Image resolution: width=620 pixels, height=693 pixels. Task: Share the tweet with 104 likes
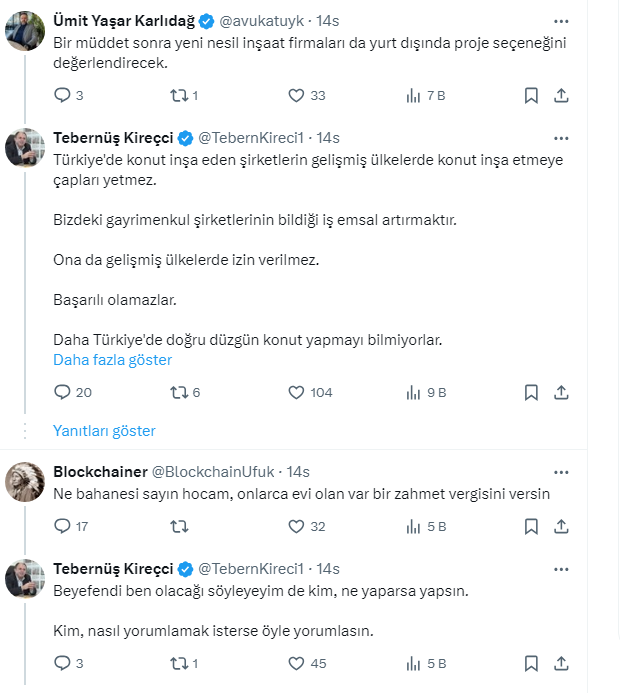562,392
